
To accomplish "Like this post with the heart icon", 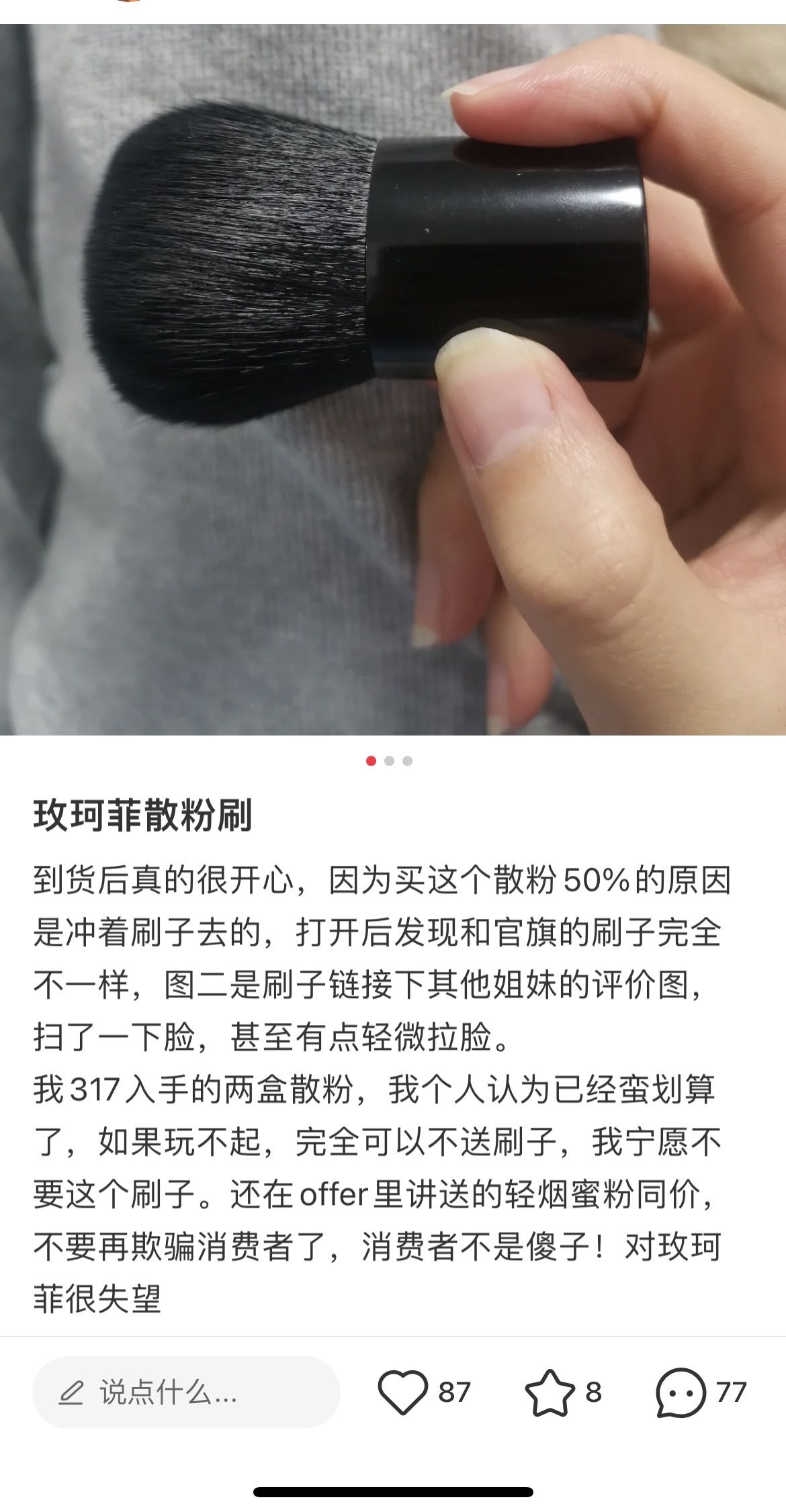I will (402, 1392).
